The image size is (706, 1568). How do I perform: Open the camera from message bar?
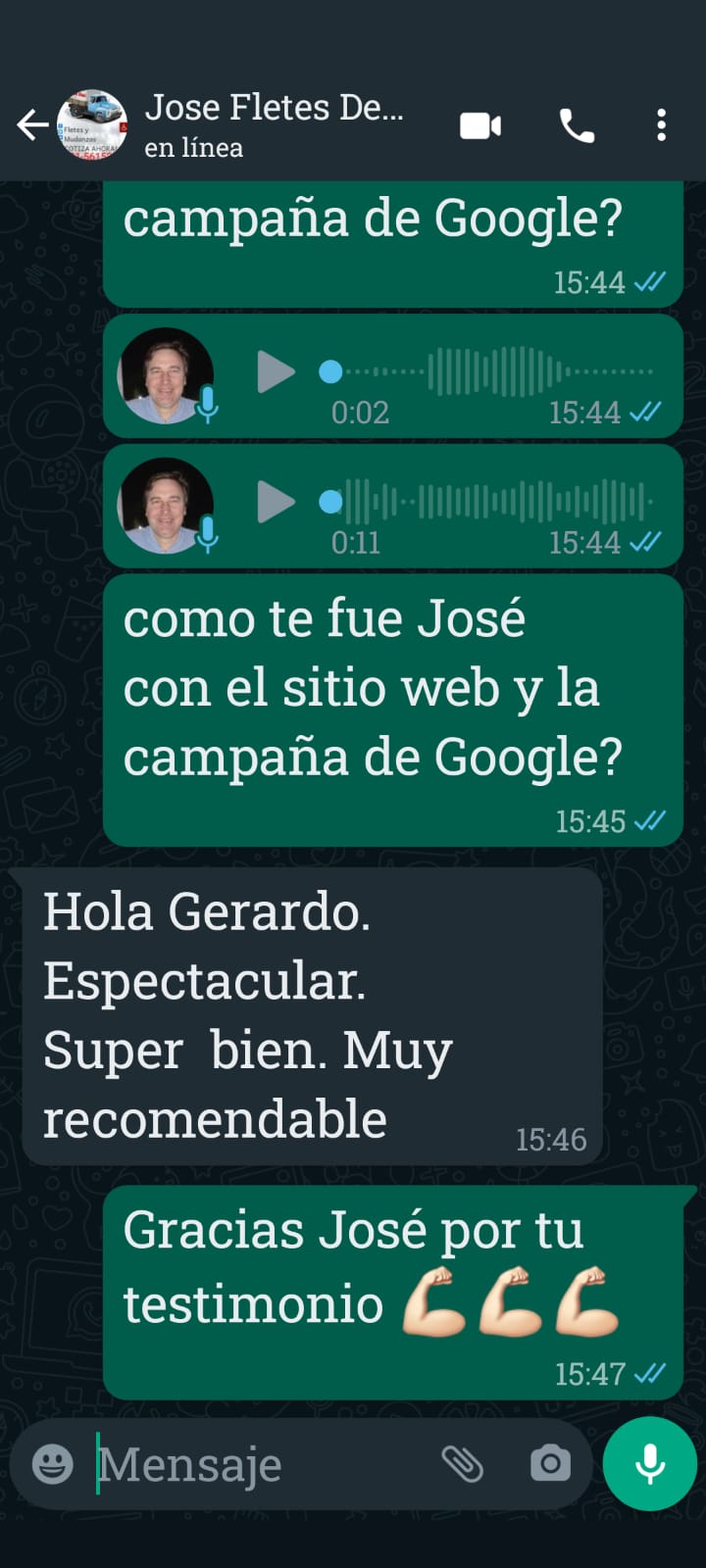[550, 1464]
